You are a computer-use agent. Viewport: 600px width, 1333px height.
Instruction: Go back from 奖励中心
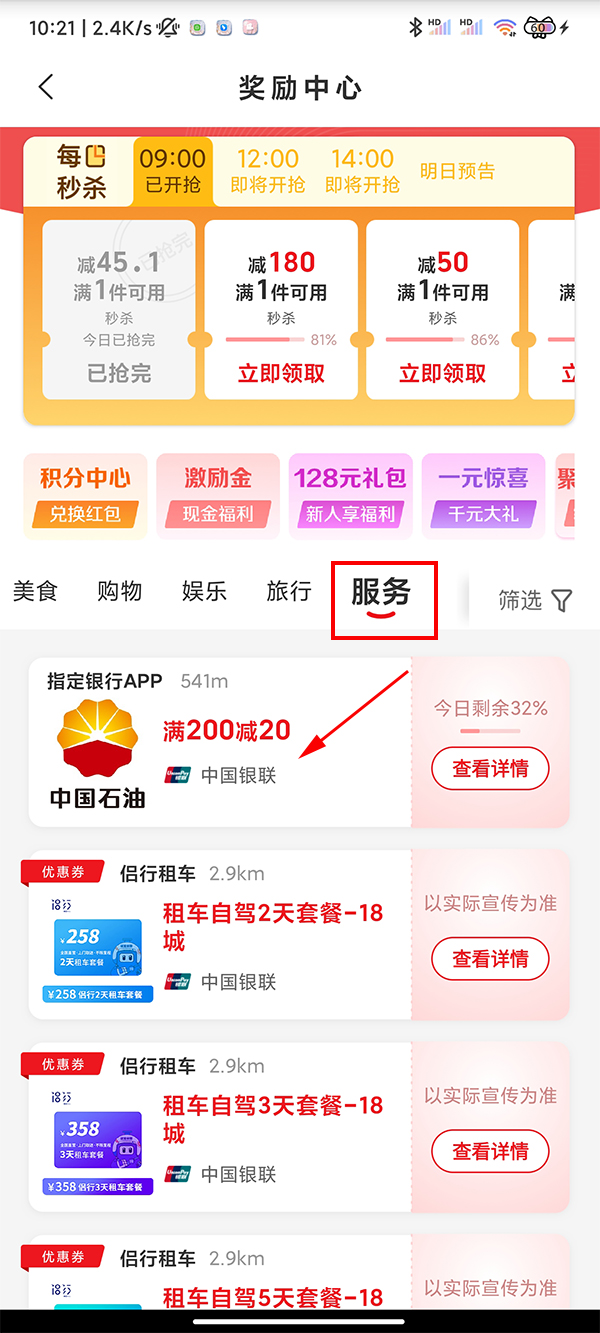pyautogui.click(x=46, y=87)
